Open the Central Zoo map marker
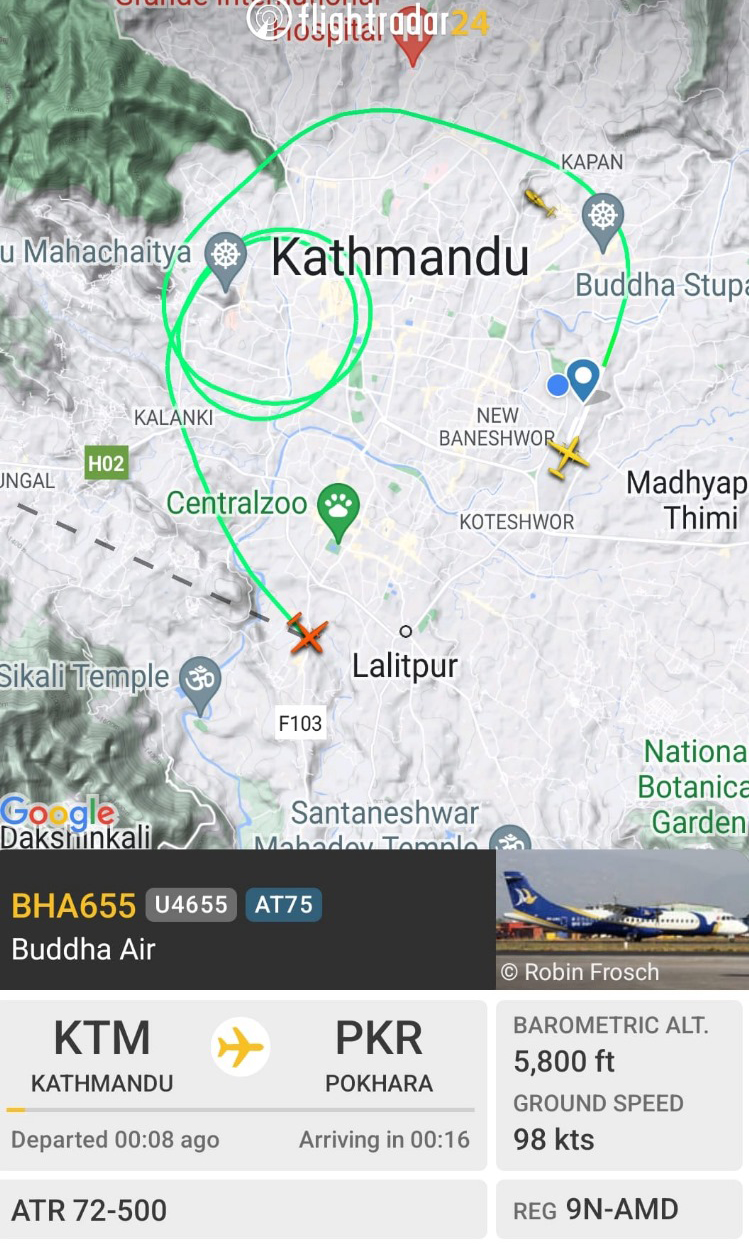This screenshot has width=749, height=1244. (x=339, y=506)
